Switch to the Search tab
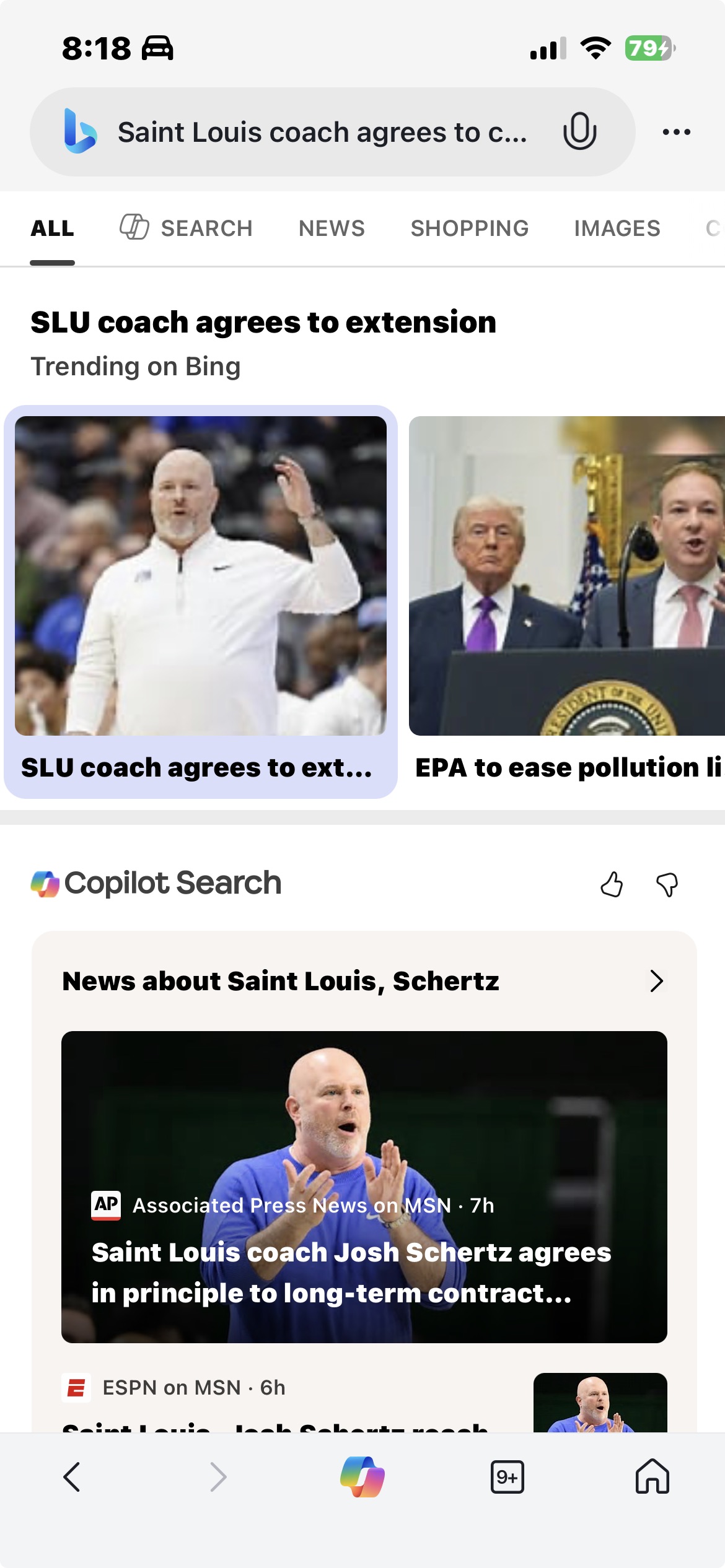This screenshot has width=725, height=1568. click(x=187, y=229)
